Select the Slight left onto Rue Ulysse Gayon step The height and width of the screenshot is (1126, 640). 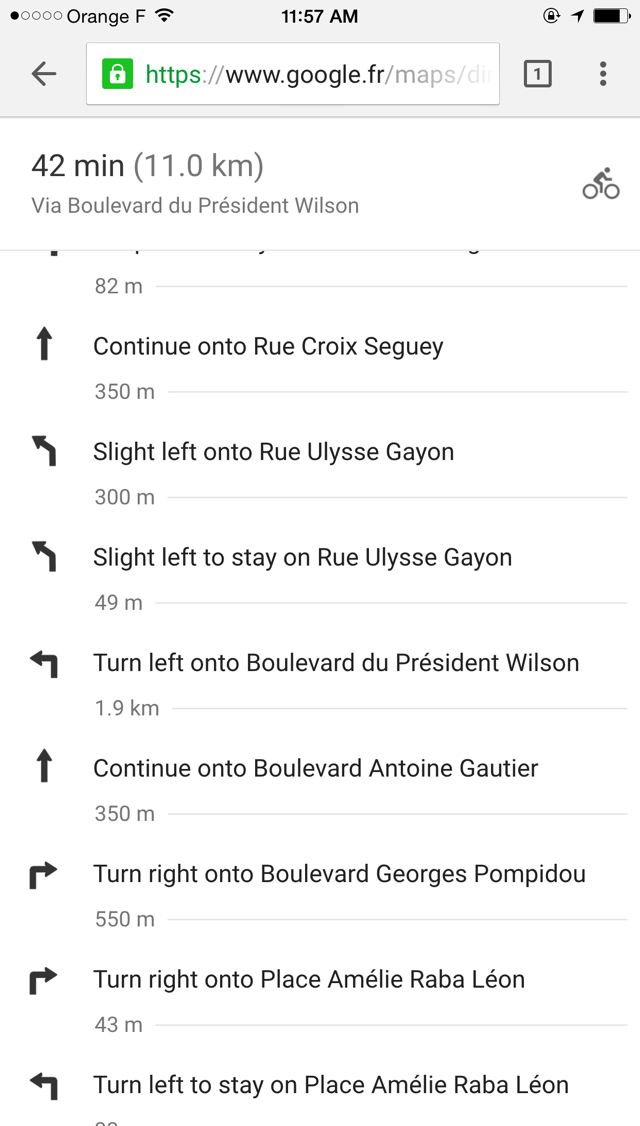[273, 452]
